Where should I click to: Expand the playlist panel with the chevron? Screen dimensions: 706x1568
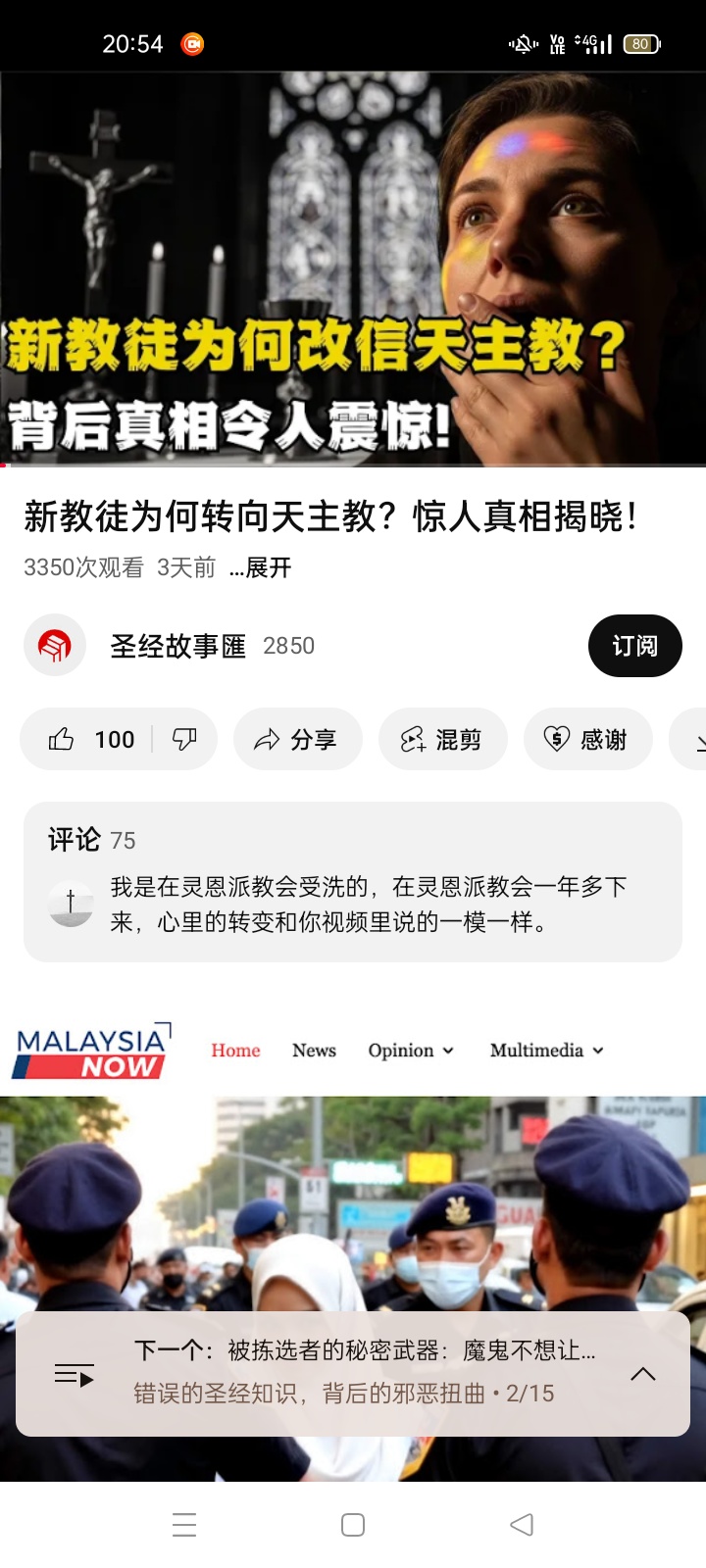(x=642, y=1374)
